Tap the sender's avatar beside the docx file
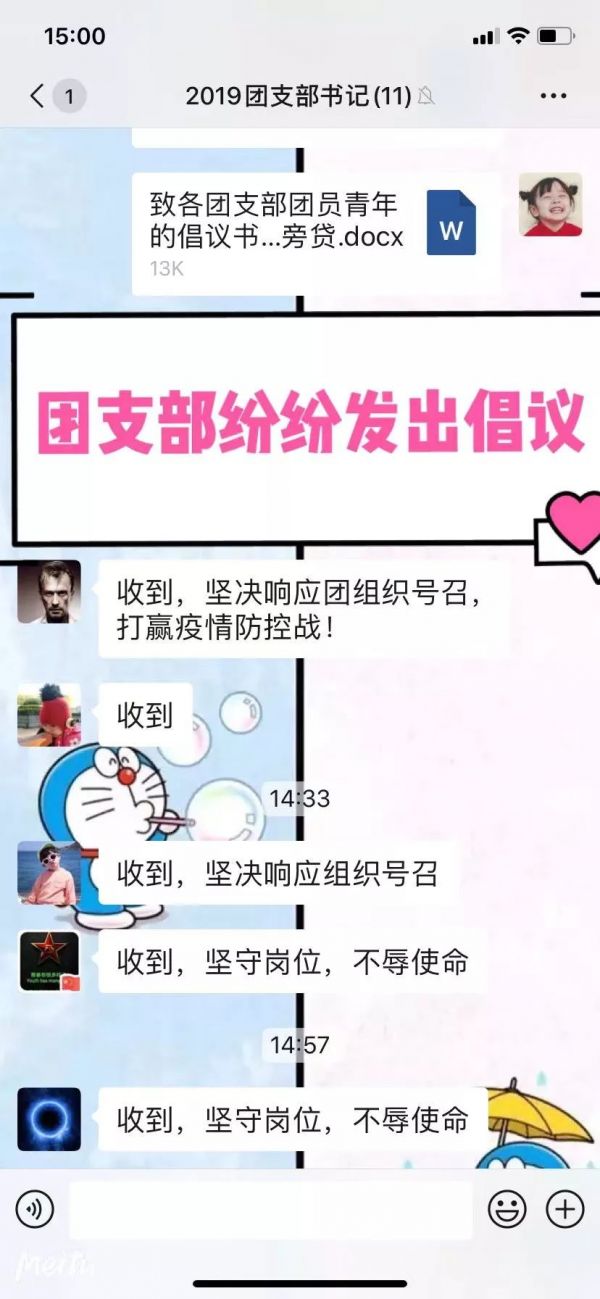The width and height of the screenshot is (600, 1299). coord(550,204)
